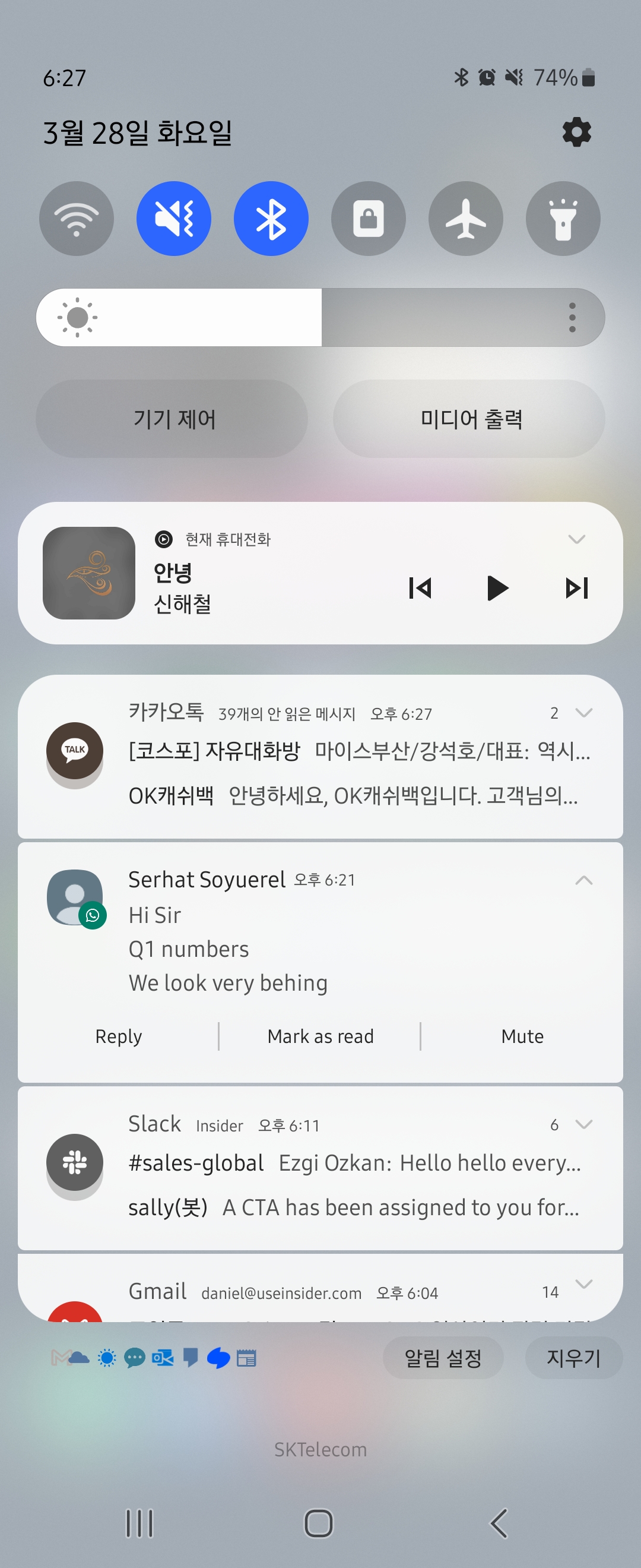Image resolution: width=641 pixels, height=1568 pixels.
Task: Expand the KakaoTalk notification
Action: pos(583,713)
